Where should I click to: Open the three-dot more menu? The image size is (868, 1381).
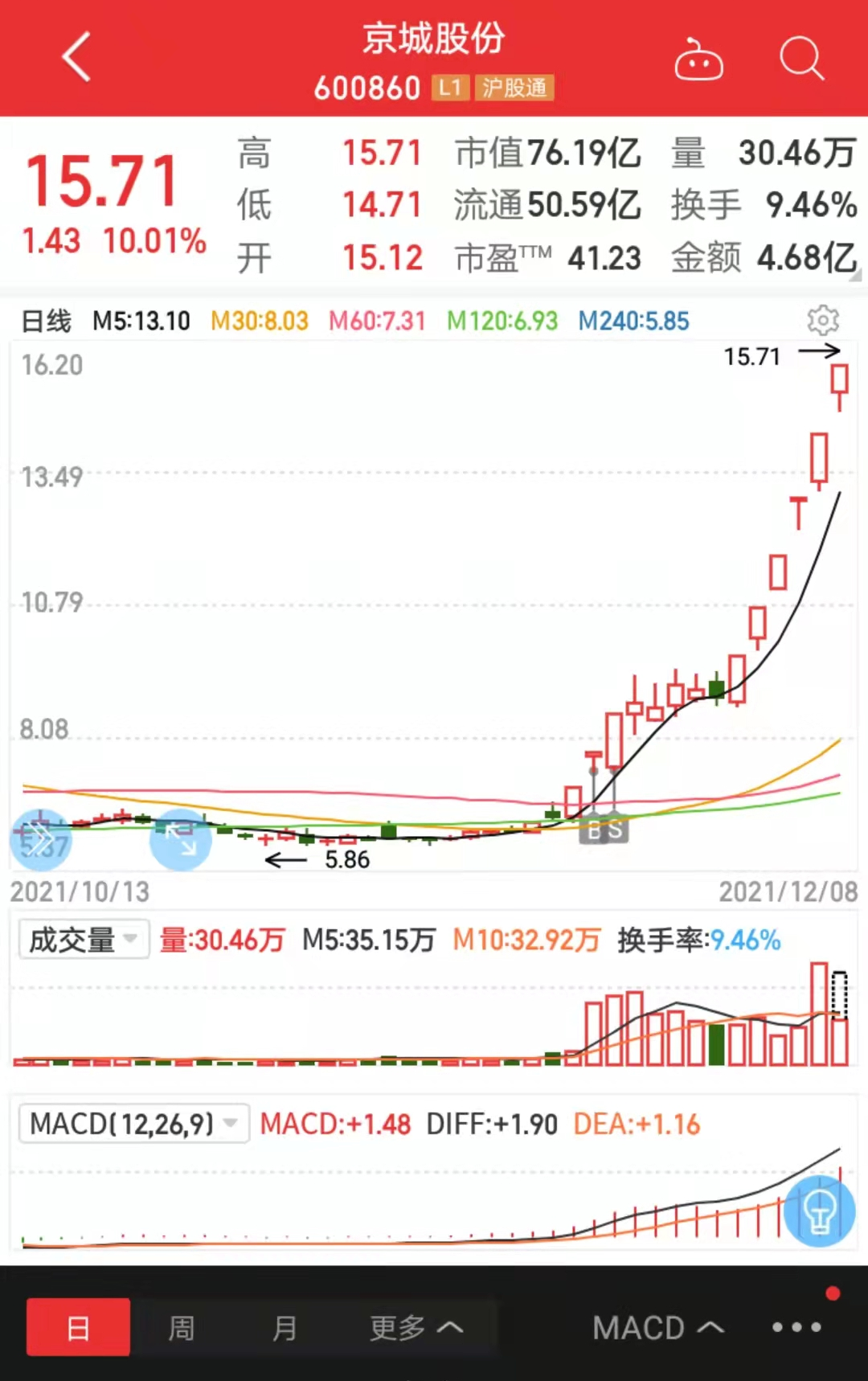click(x=796, y=1327)
